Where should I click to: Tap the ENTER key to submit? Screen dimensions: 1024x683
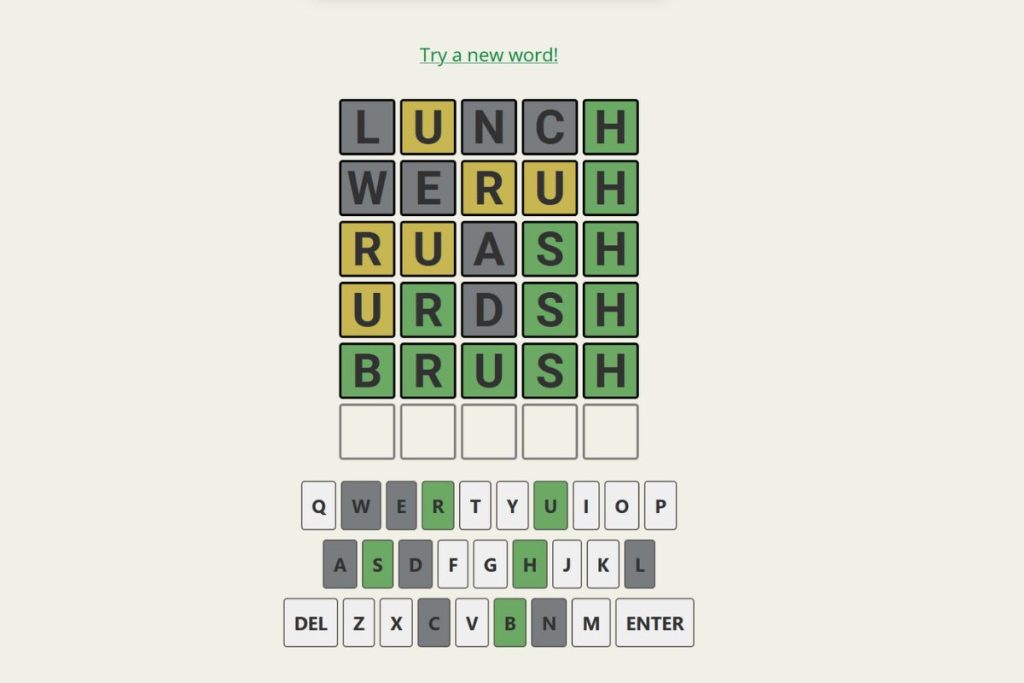pos(655,623)
